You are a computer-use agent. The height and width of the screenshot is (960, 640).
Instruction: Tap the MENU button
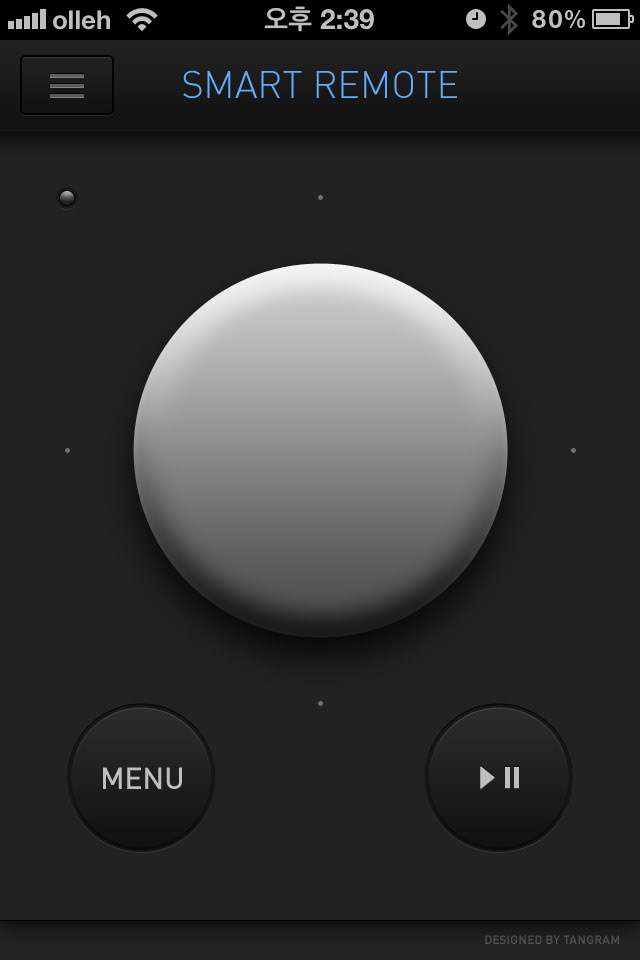[141, 778]
